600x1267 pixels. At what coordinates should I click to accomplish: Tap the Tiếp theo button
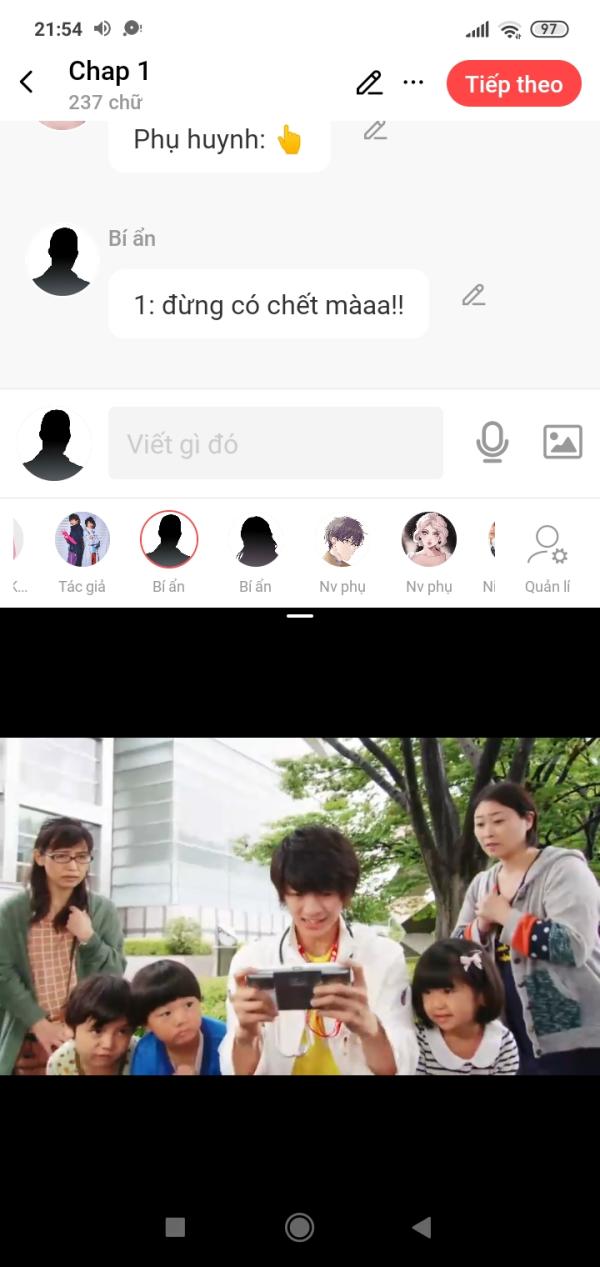[x=513, y=84]
